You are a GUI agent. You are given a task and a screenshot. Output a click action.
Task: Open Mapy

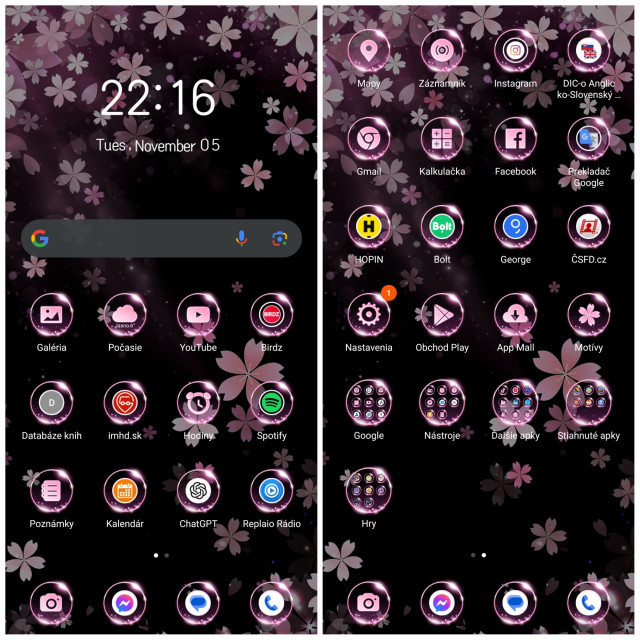(368, 52)
